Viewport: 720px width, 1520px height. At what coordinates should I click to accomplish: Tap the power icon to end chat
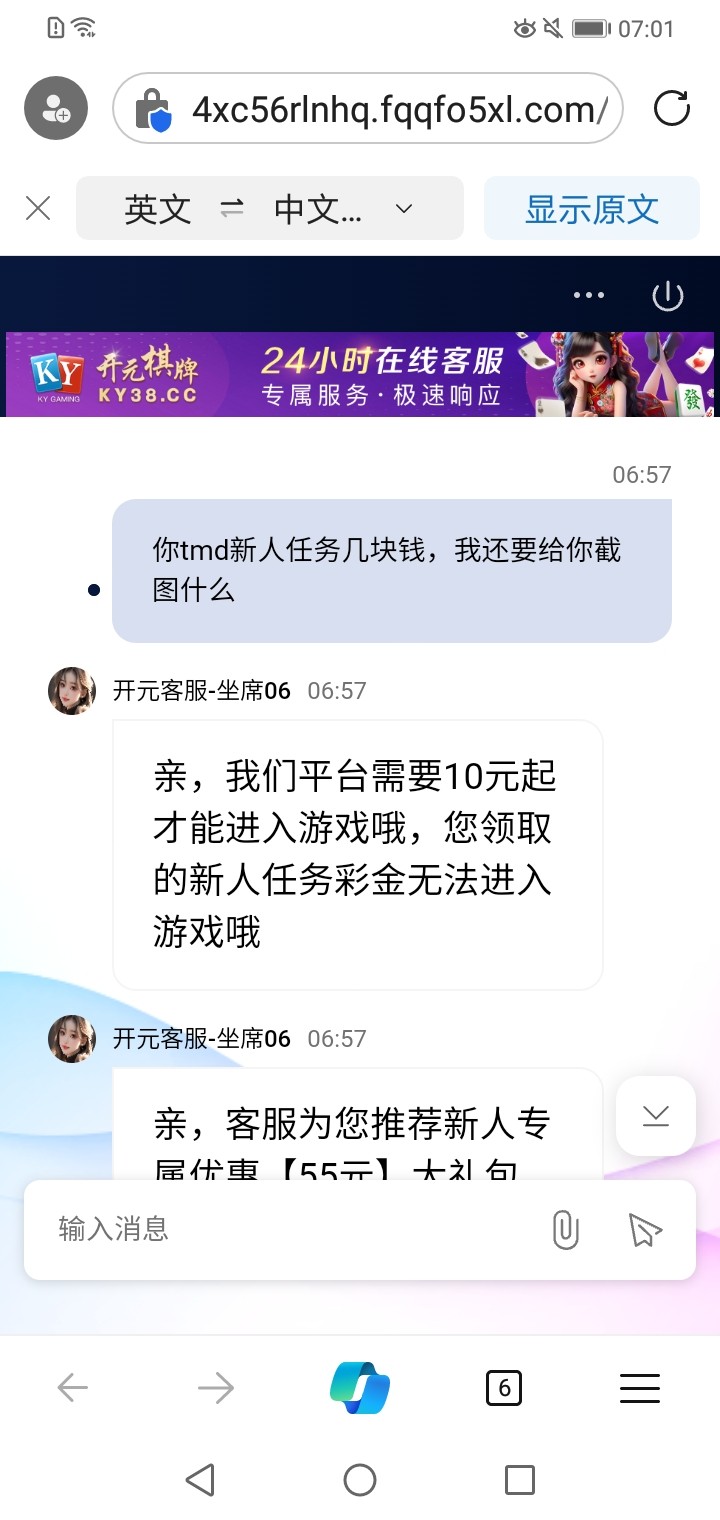667,295
